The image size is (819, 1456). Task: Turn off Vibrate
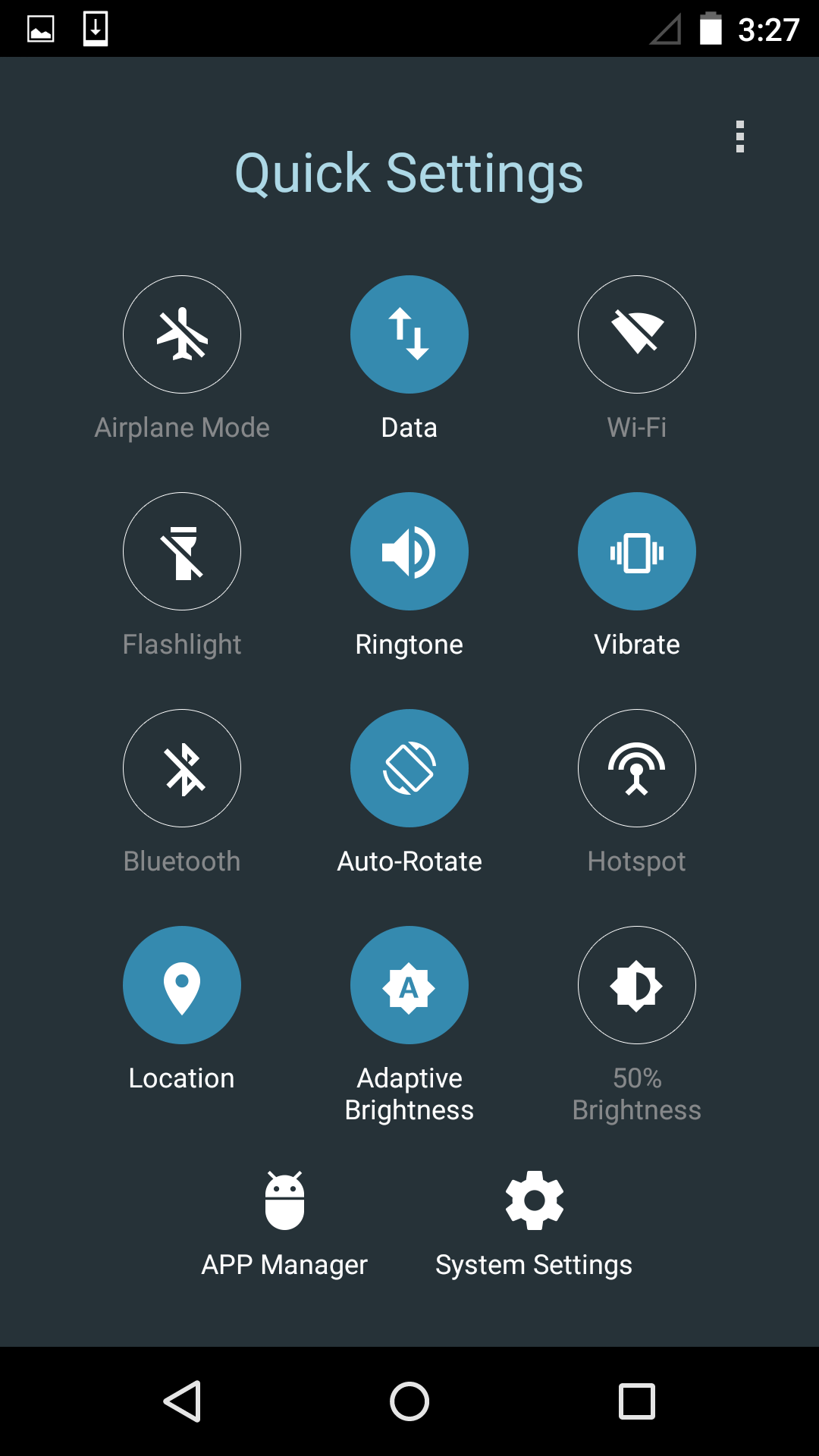pos(637,551)
